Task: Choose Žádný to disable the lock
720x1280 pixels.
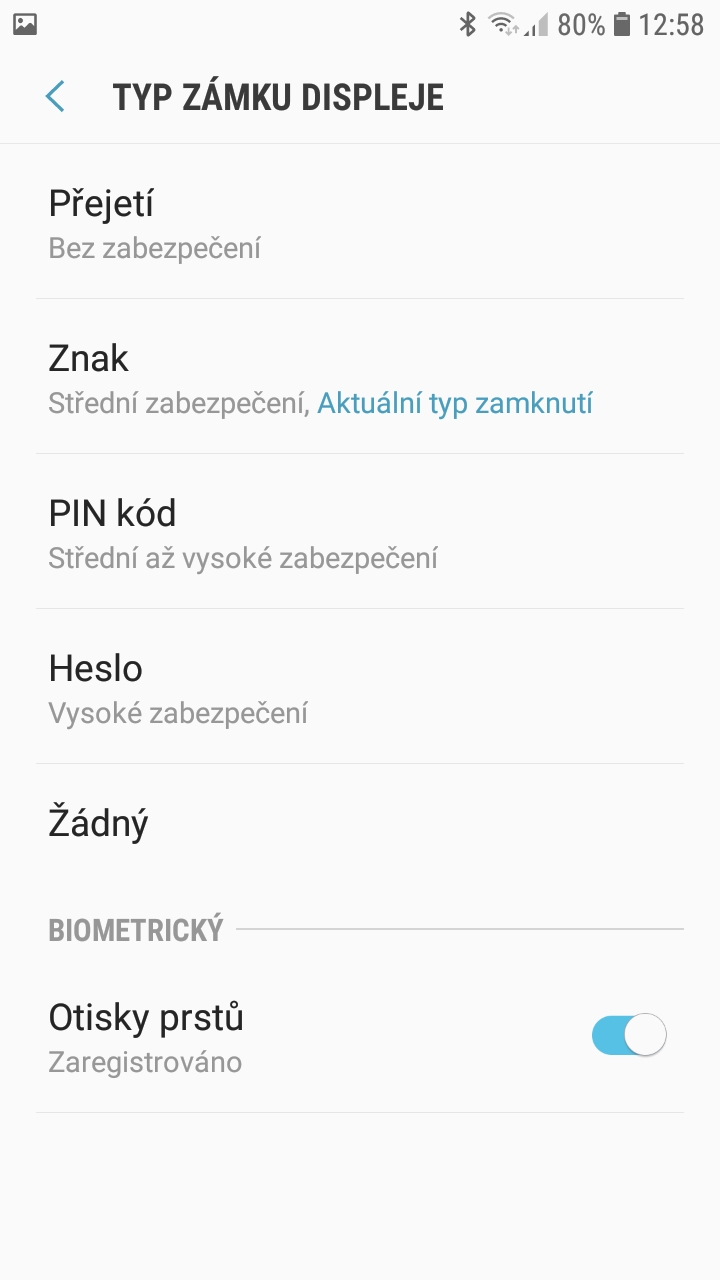Action: (x=360, y=825)
